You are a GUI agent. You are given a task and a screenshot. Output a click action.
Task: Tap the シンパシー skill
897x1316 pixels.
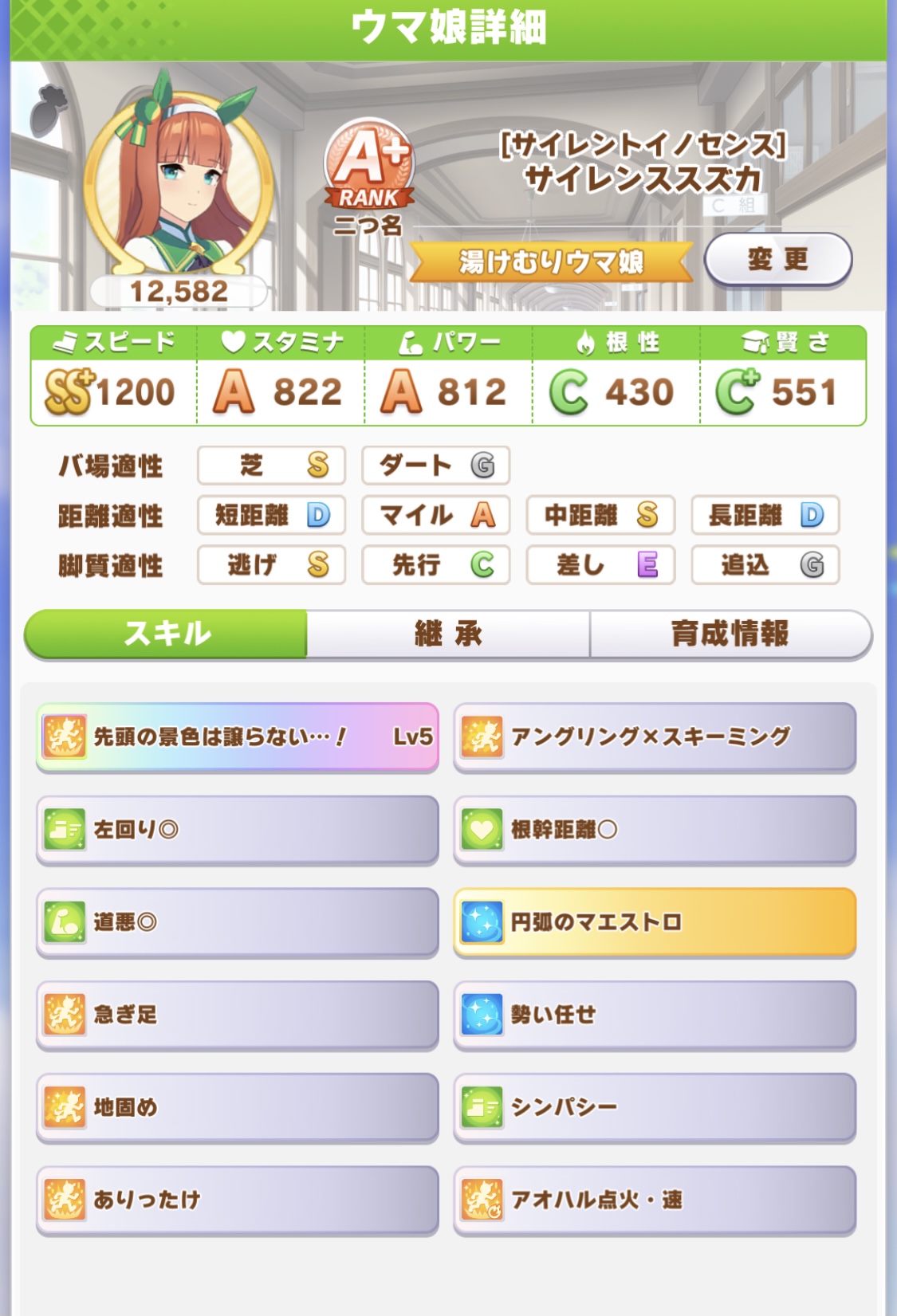point(655,1107)
